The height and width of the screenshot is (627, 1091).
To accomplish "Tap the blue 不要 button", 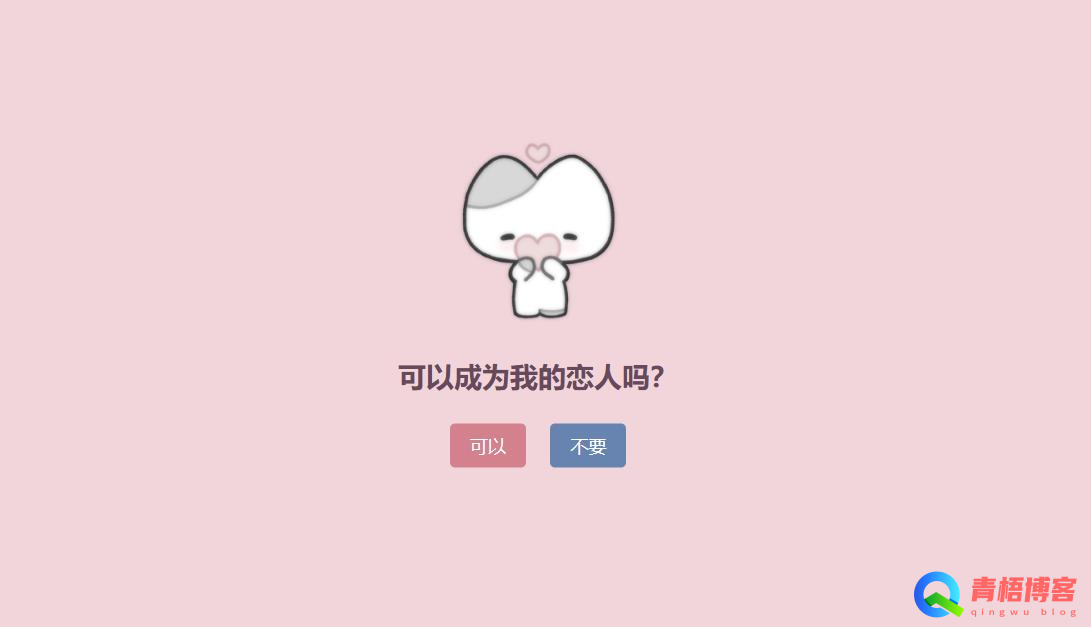I will [587, 446].
